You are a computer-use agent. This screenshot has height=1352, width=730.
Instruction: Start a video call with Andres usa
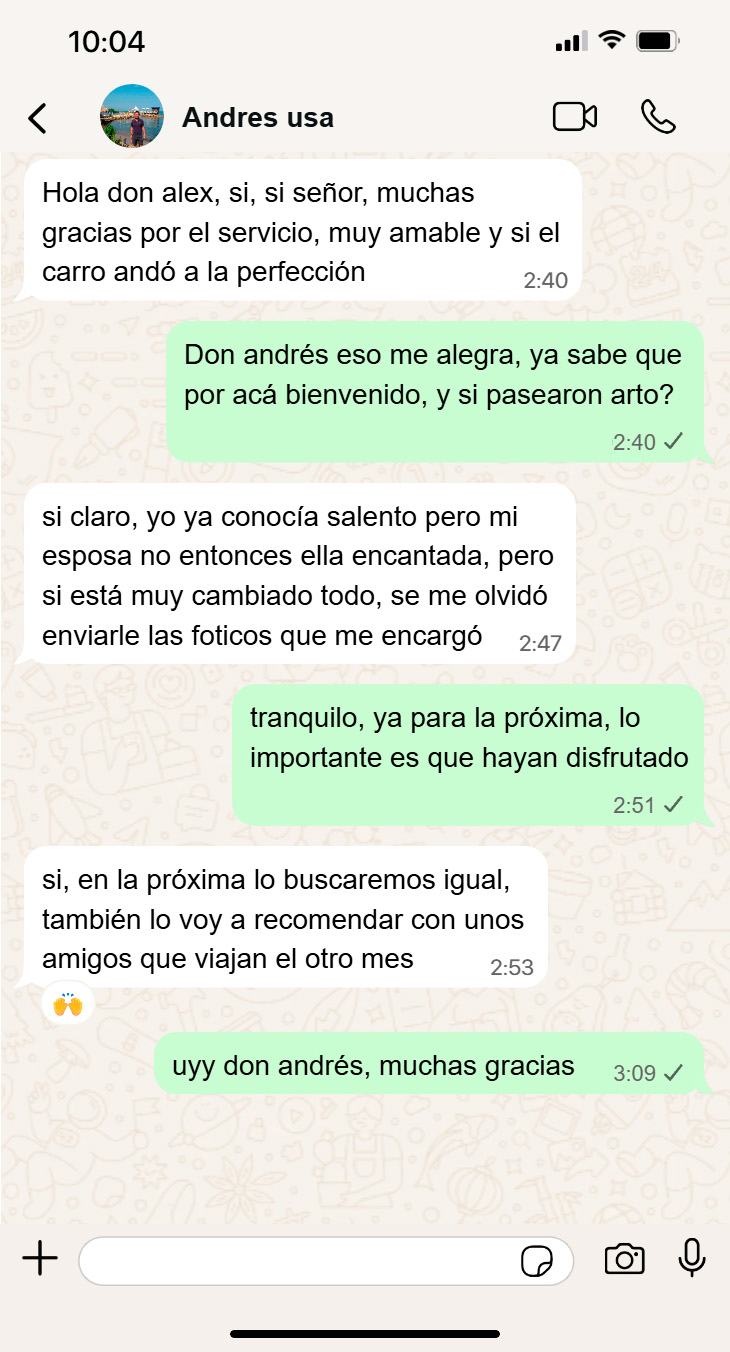(x=575, y=116)
